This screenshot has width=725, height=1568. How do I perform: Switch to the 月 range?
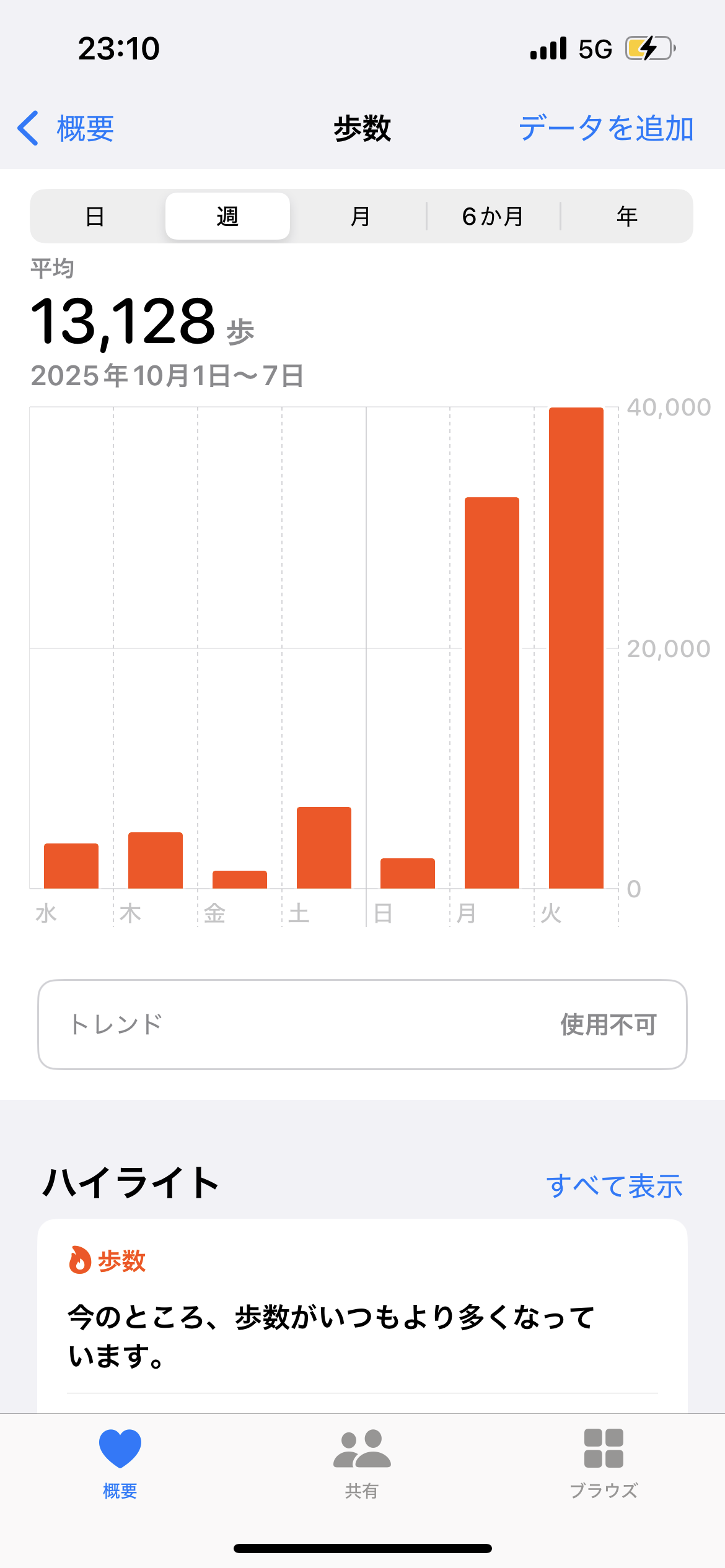pyautogui.click(x=360, y=217)
